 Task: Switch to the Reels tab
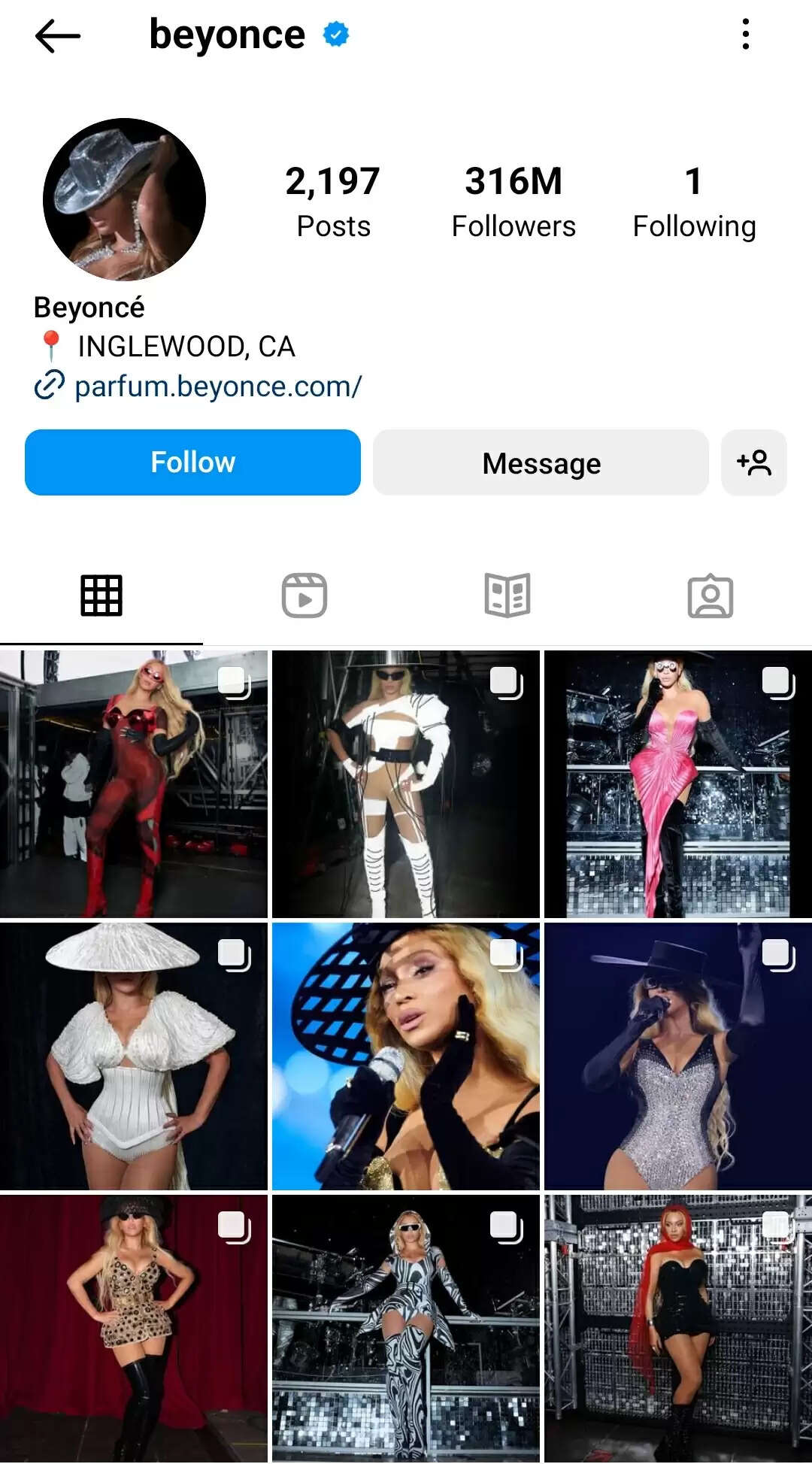point(304,596)
